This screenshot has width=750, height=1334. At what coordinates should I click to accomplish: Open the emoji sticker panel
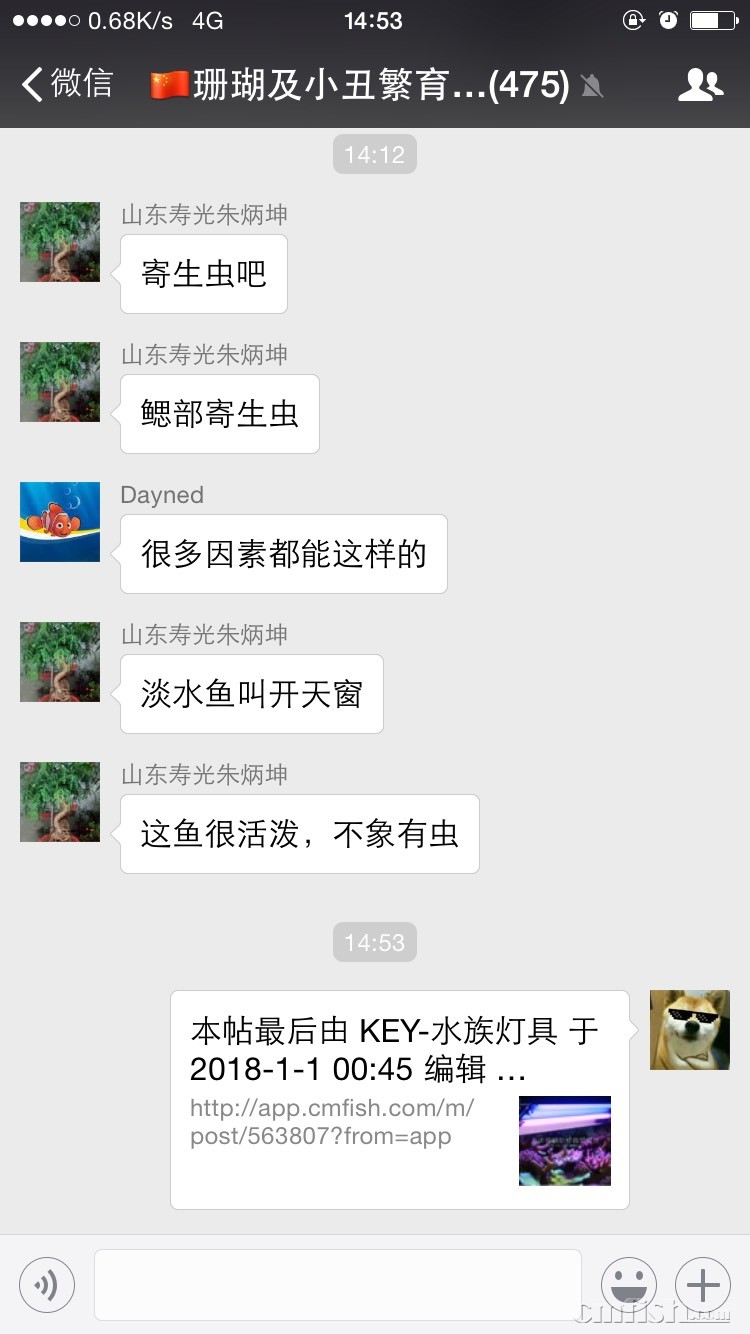pos(628,1284)
